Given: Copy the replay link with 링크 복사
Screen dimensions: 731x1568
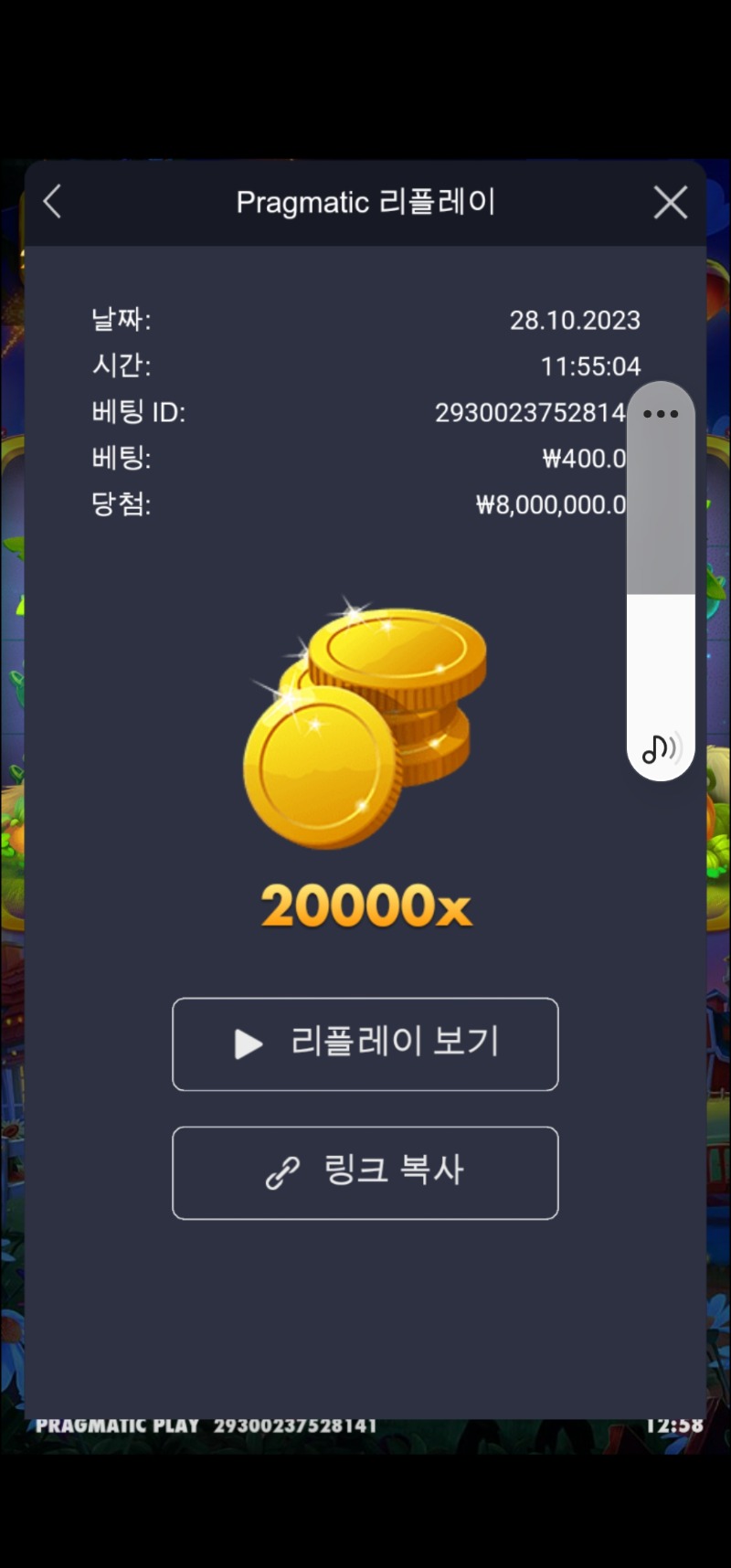Looking at the screenshot, I should [365, 1173].
